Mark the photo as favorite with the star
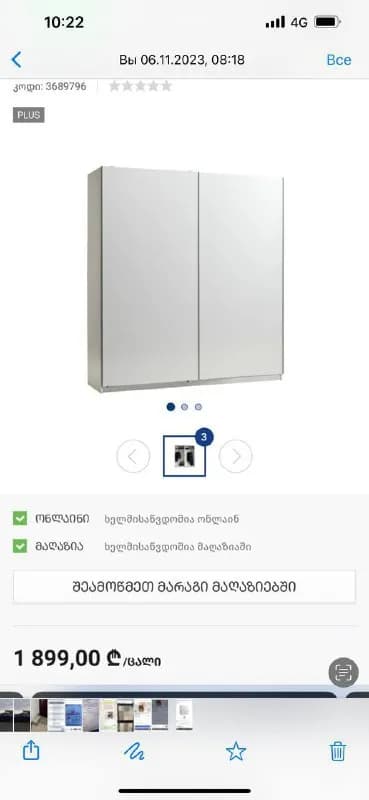The height and width of the screenshot is (800, 369). coord(236,751)
